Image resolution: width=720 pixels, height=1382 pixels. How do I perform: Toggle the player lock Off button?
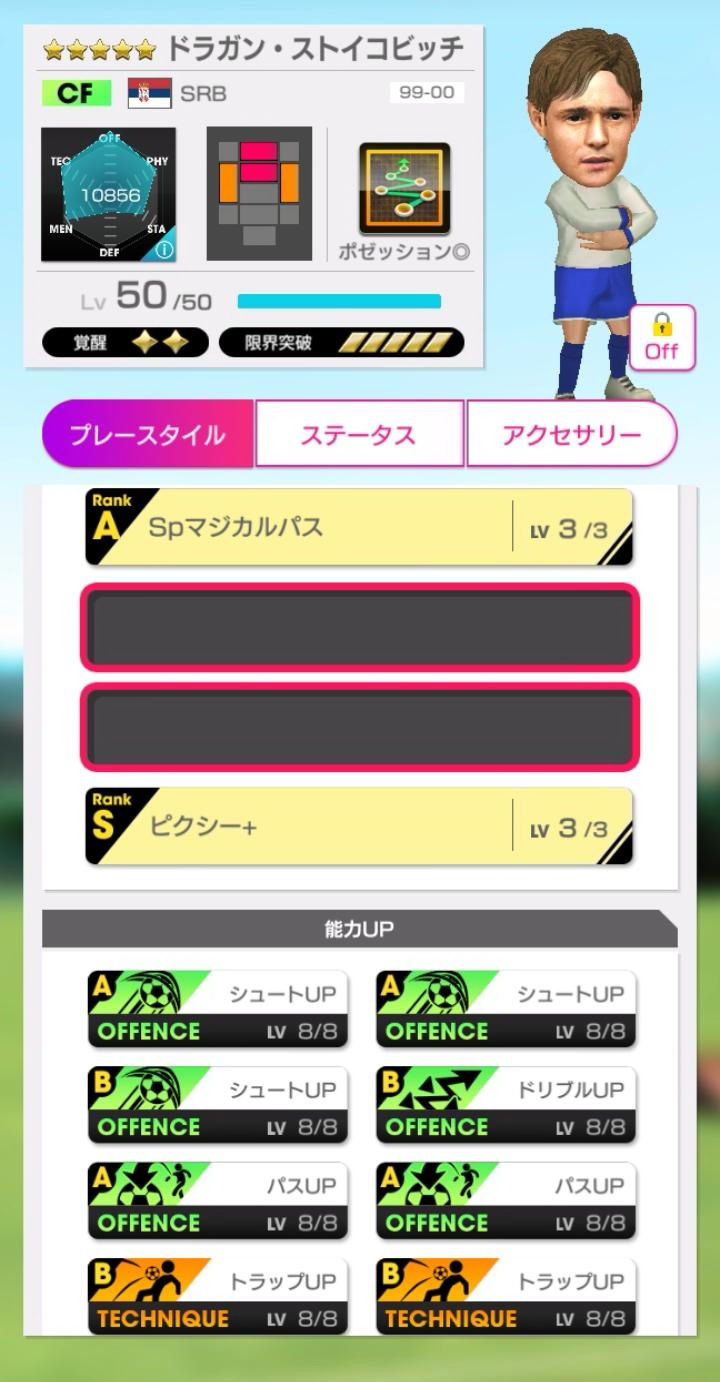(661, 338)
